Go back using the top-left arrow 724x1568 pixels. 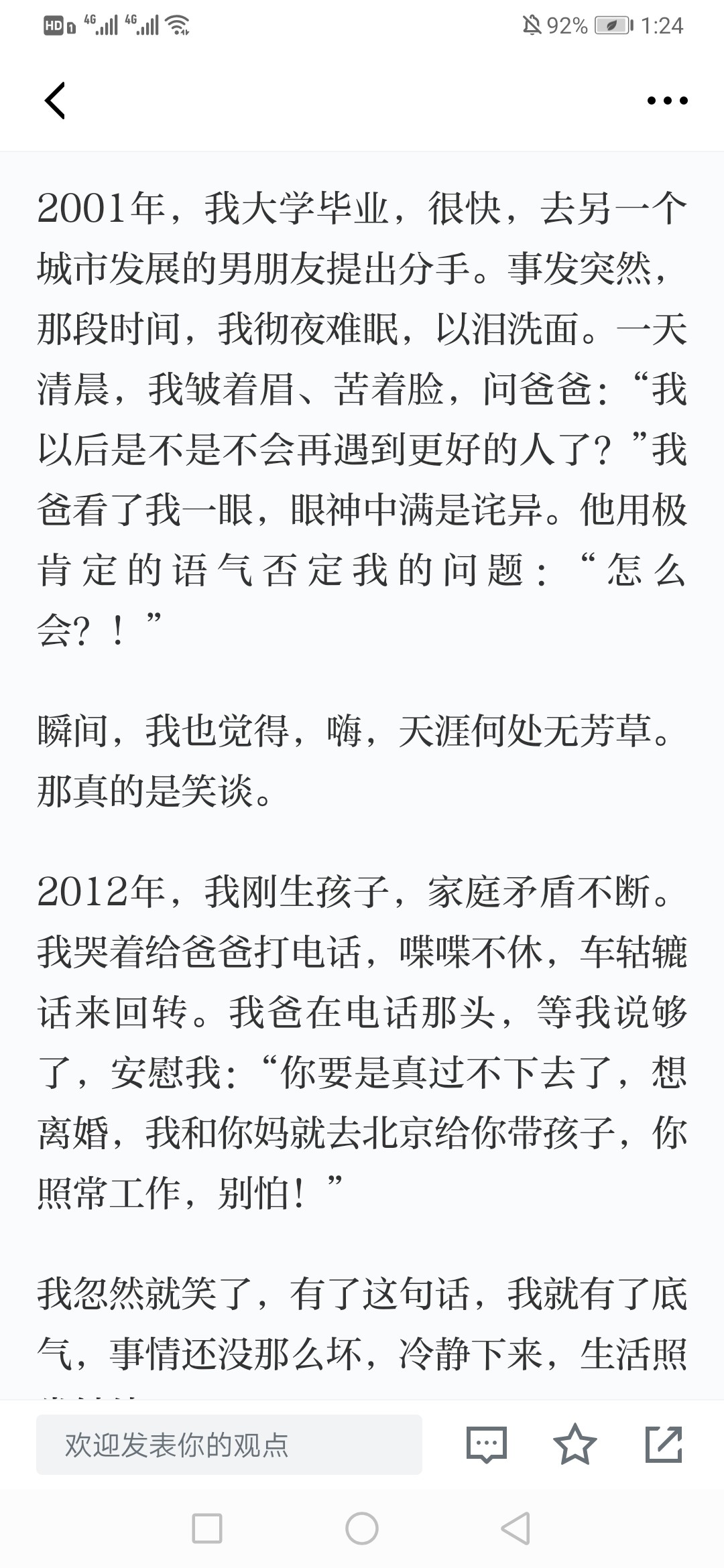[55, 101]
